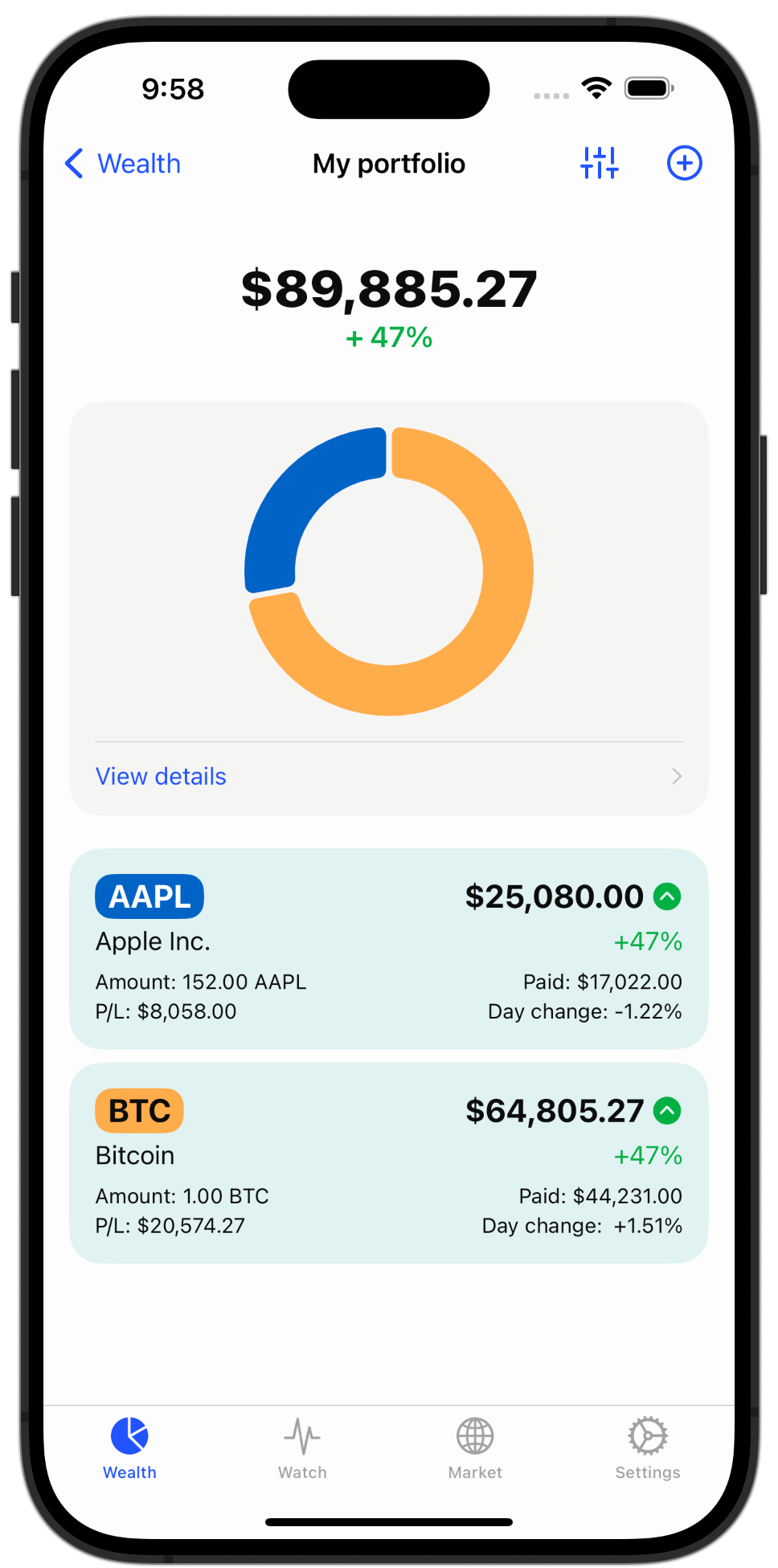The width and height of the screenshot is (778, 1568).
Task: Open the portfolio filter sliders
Action: (x=600, y=163)
